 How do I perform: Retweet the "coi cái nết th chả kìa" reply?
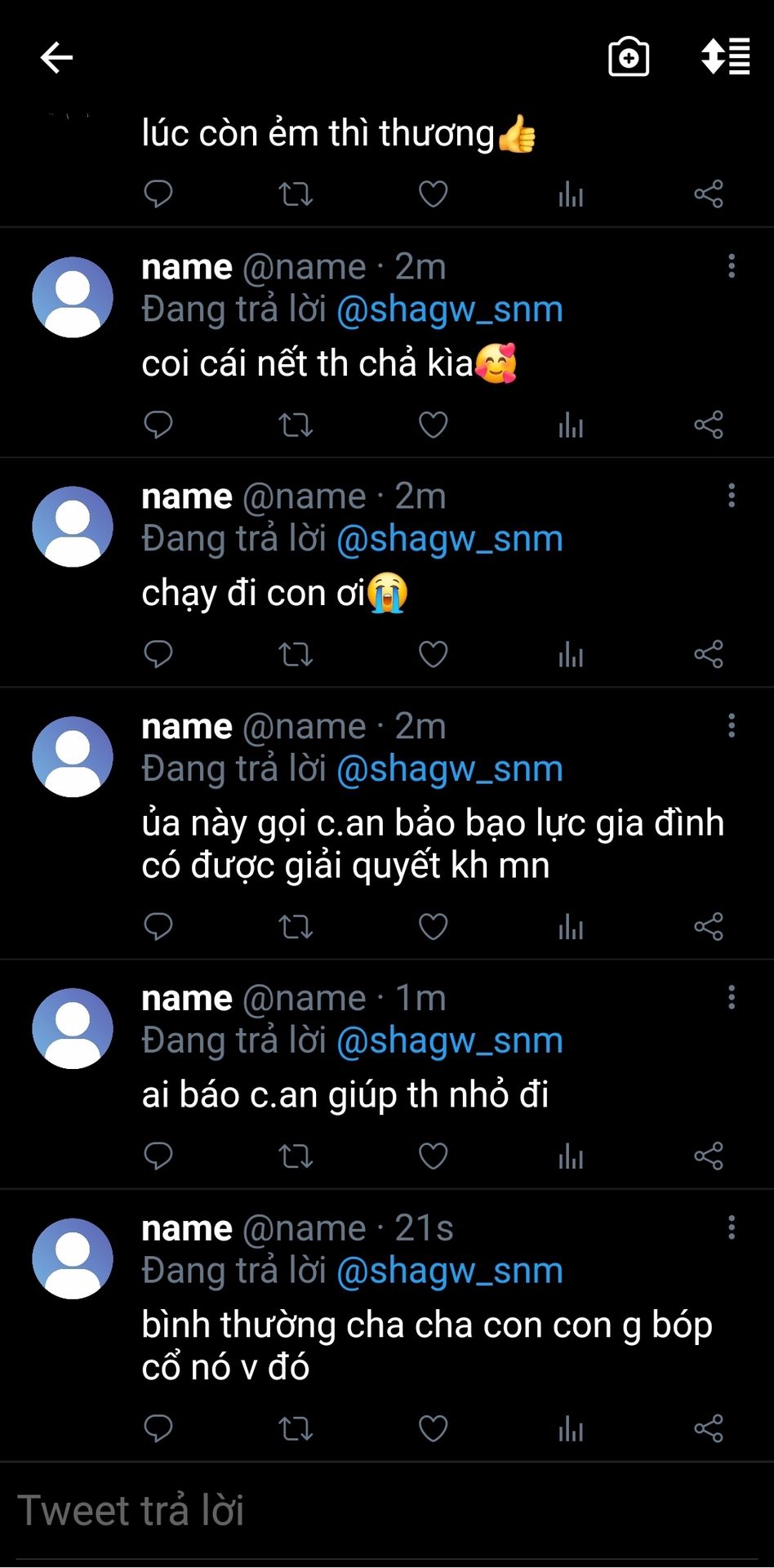pos(296,425)
